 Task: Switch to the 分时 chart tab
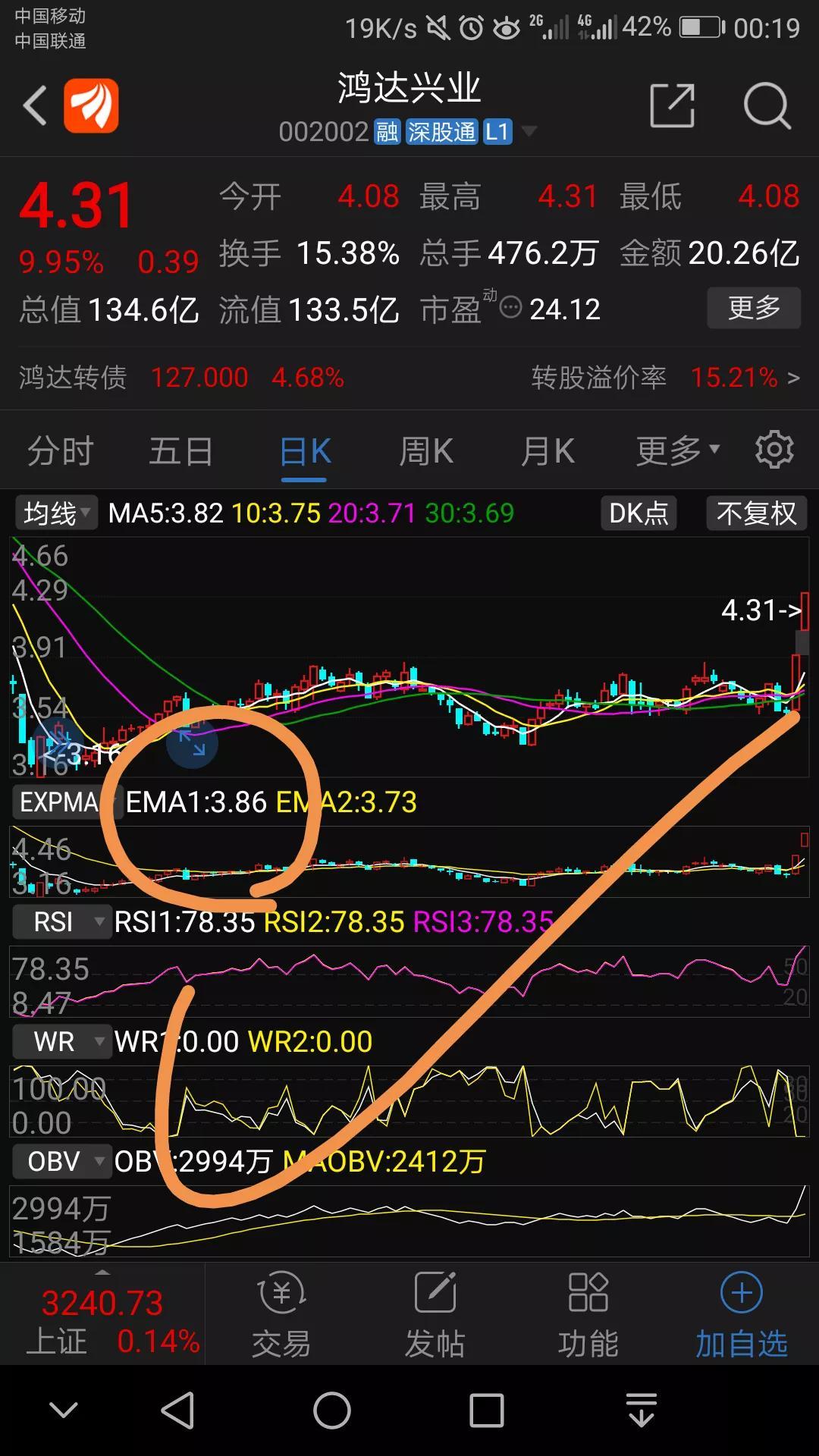pyautogui.click(x=61, y=451)
